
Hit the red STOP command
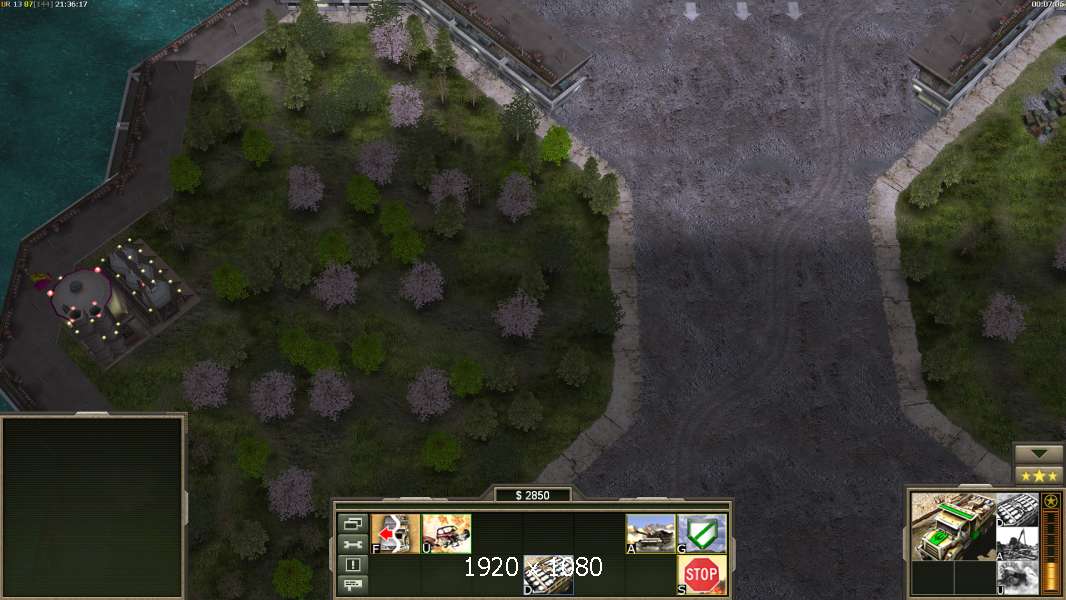701,575
